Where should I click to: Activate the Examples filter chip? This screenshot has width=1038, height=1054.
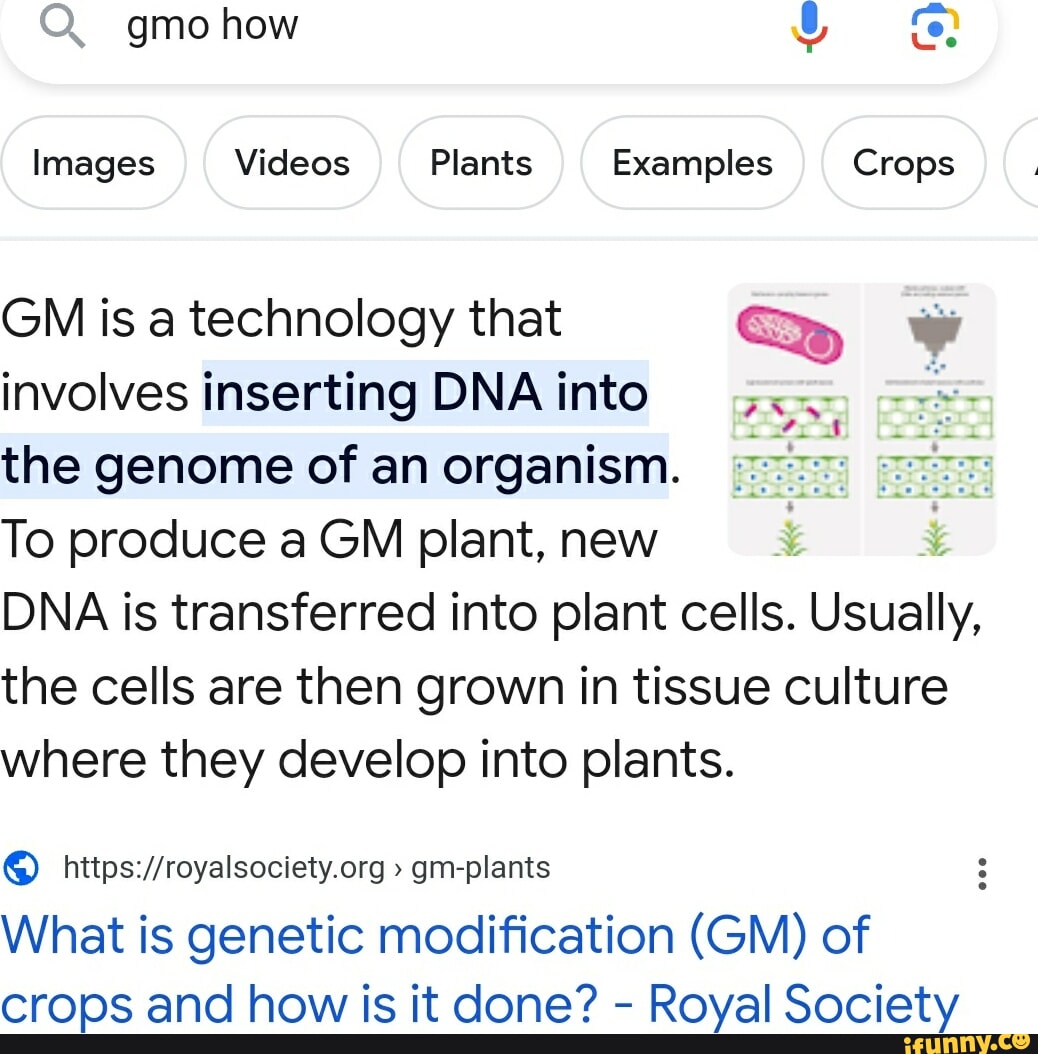coord(692,163)
